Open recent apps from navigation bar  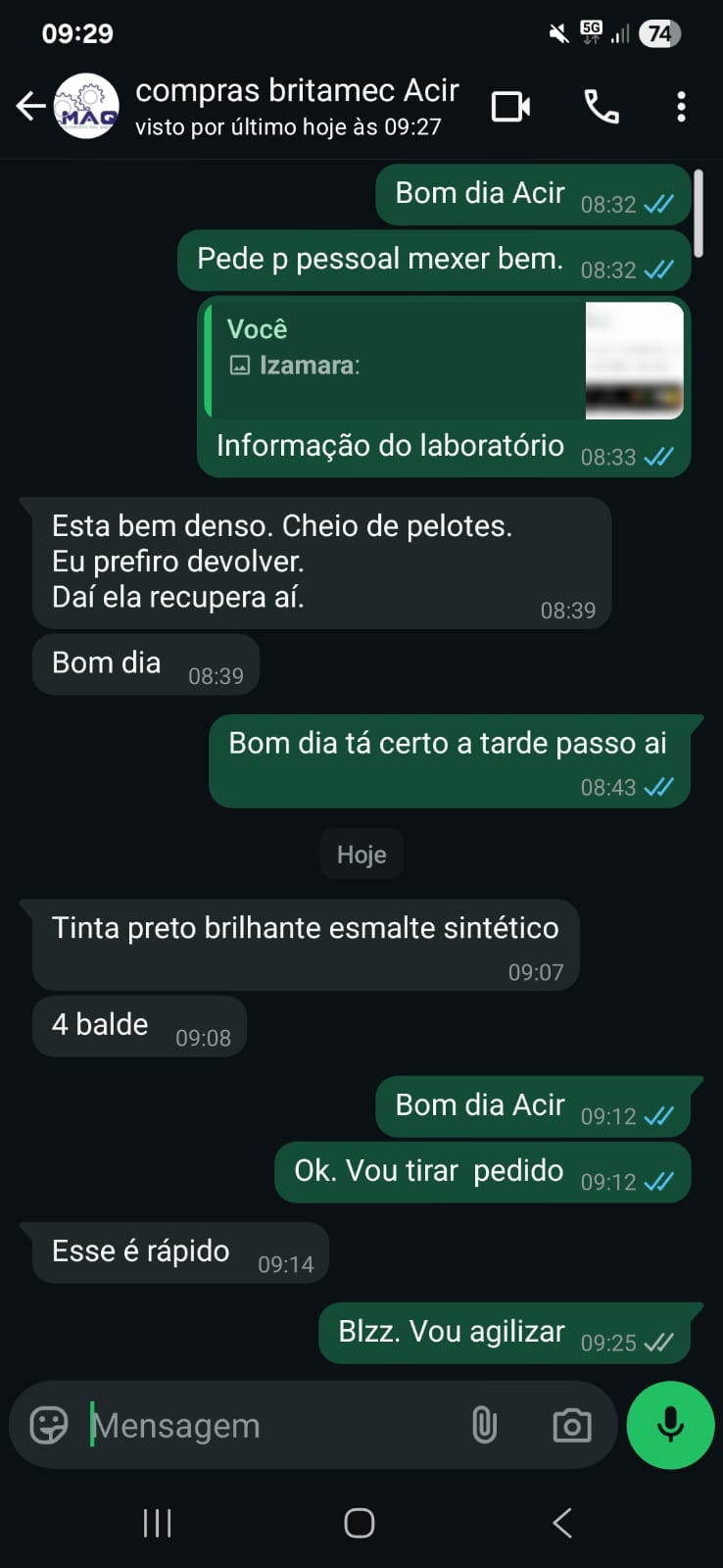(157, 1523)
